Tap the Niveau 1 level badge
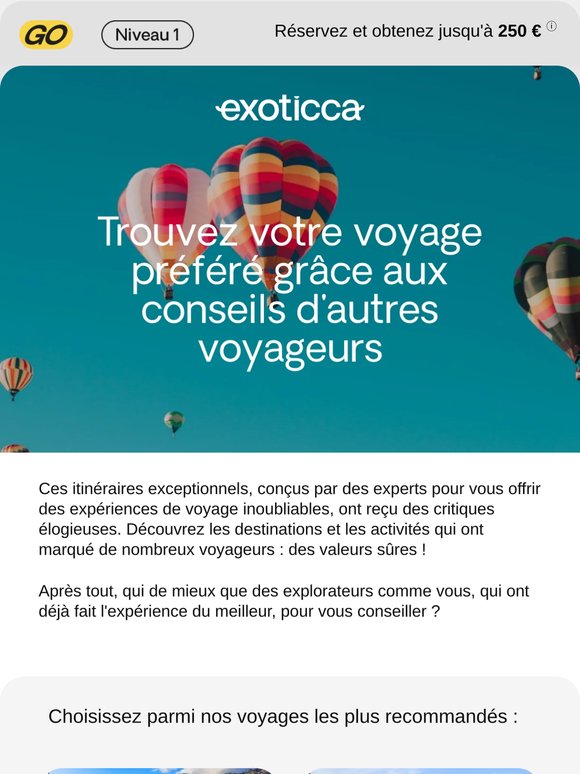 pyautogui.click(x=147, y=35)
